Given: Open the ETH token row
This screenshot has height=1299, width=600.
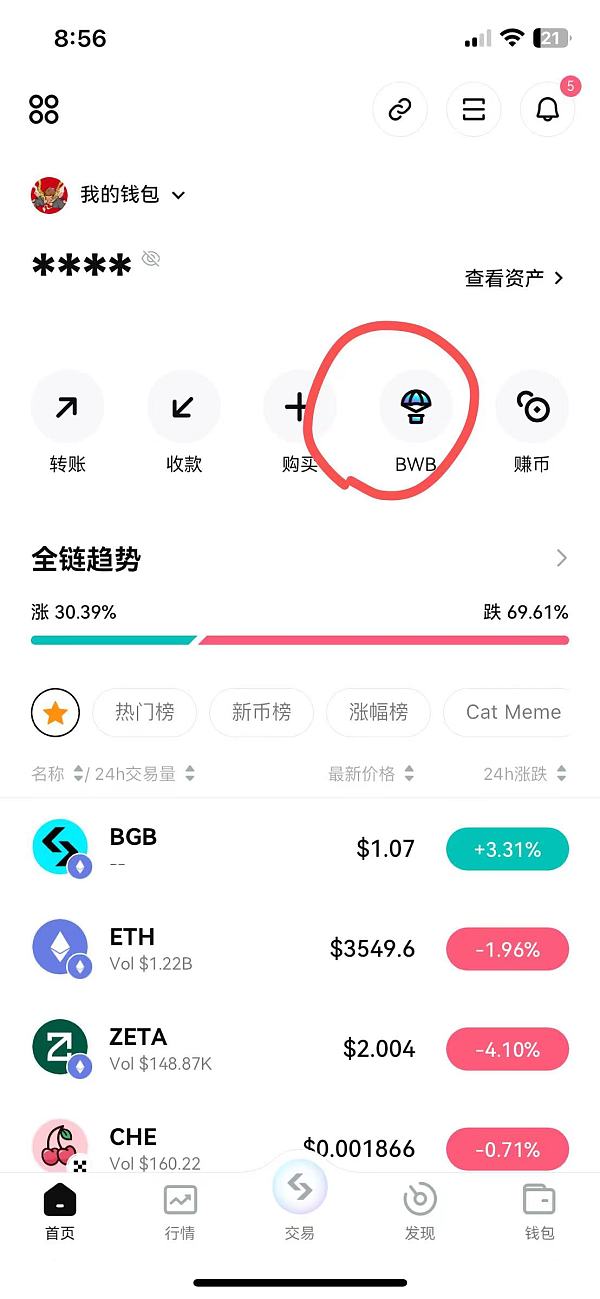Looking at the screenshot, I should click(x=300, y=949).
